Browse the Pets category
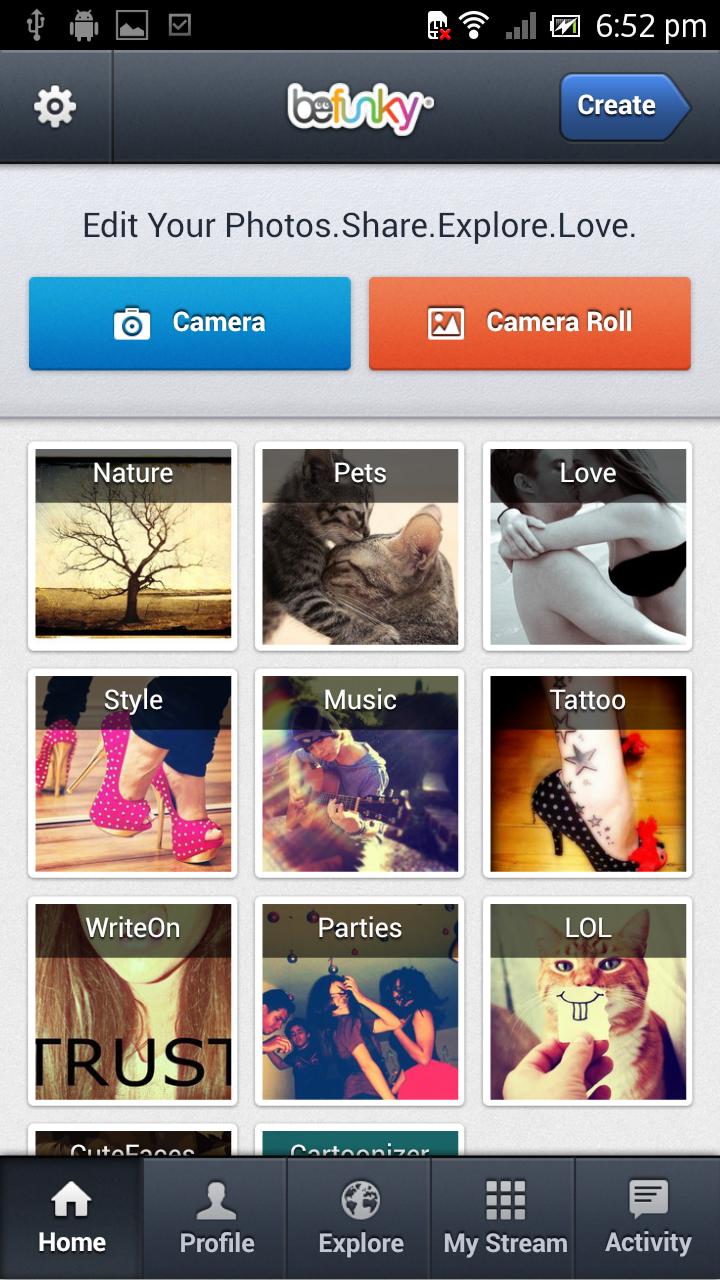The height and width of the screenshot is (1280, 720). [x=360, y=545]
